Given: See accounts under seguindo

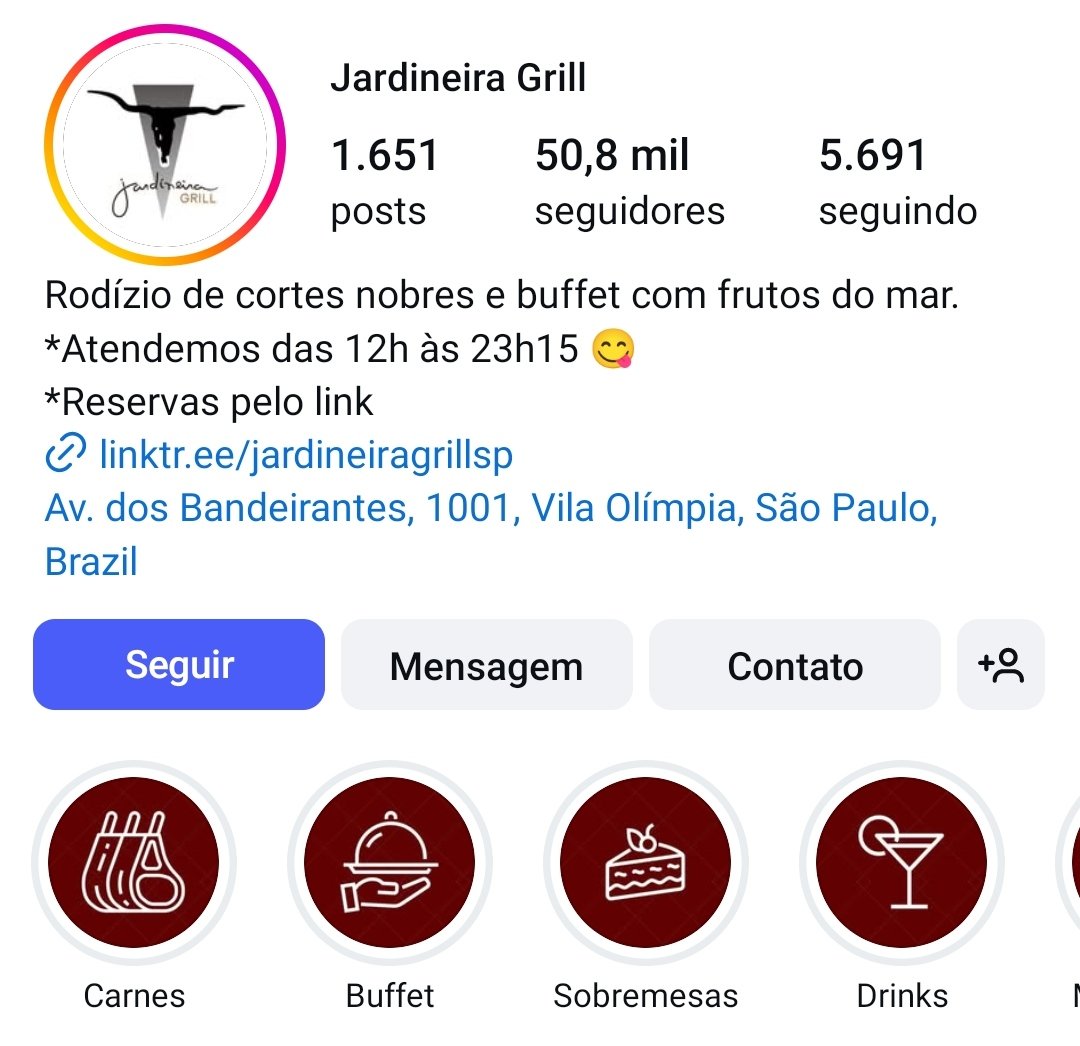Looking at the screenshot, I should [897, 181].
